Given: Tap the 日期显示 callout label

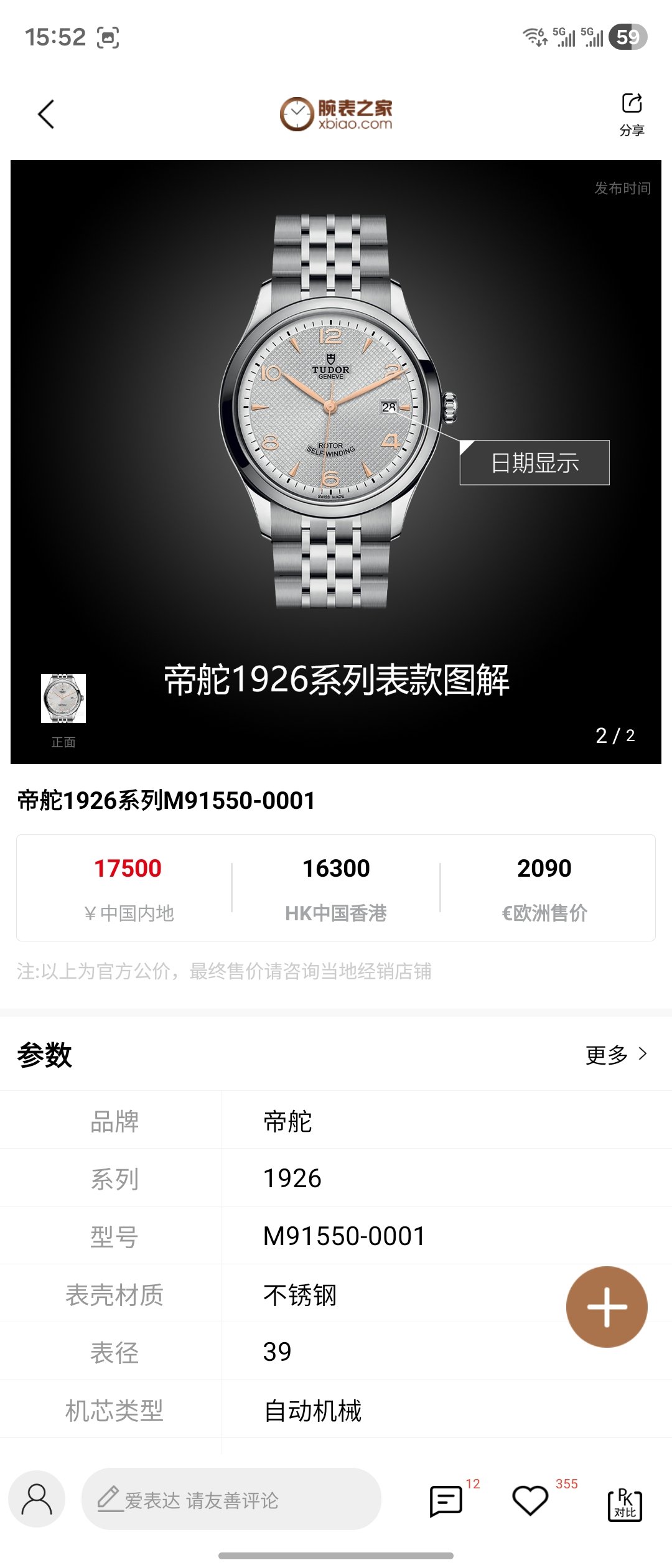Looking at the screenshot, I should point(534,463).
